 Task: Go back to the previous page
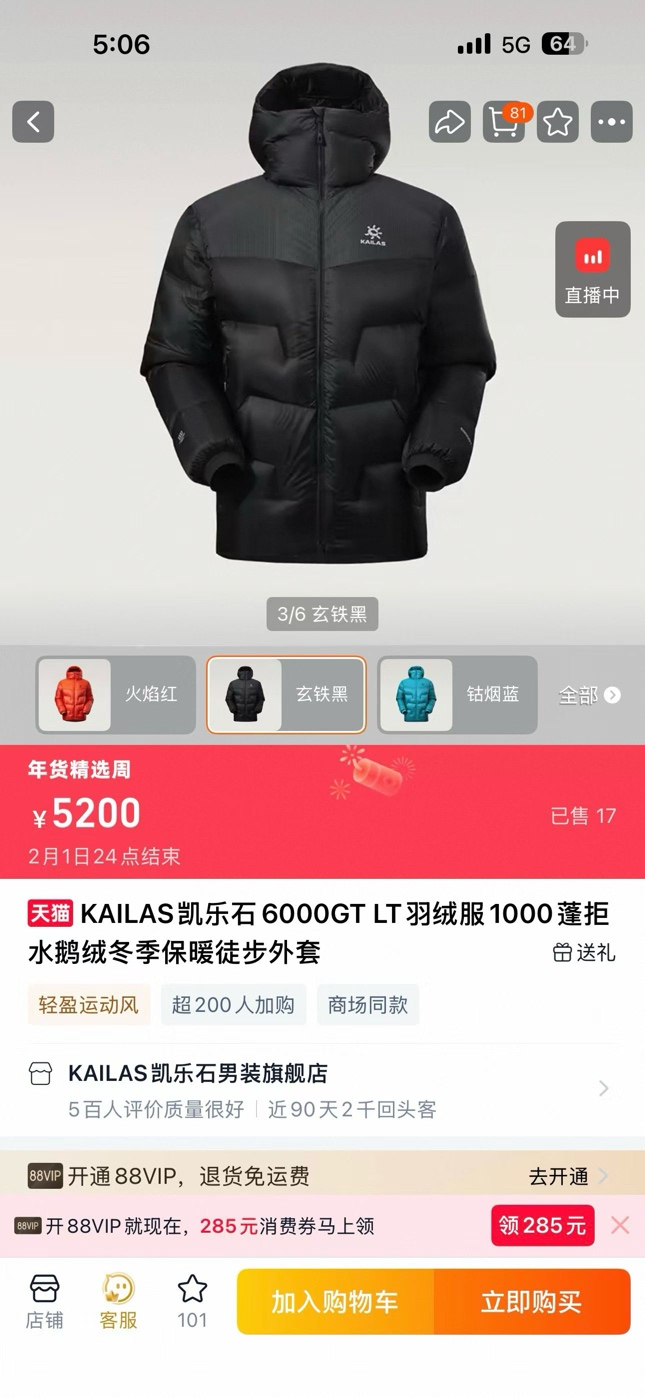coord(33,122)
